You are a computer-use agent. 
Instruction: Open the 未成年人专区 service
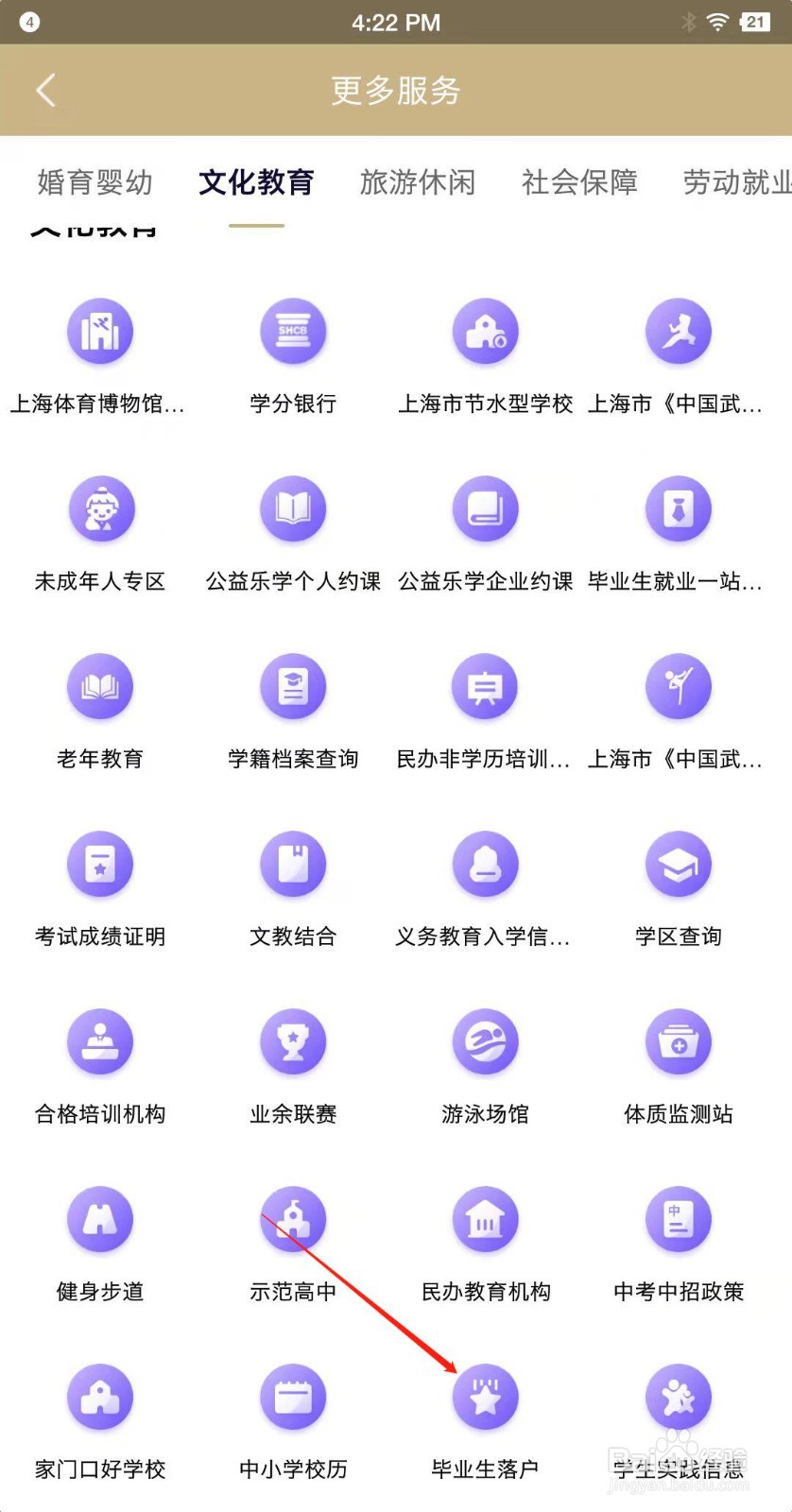[x=100, y=508]
